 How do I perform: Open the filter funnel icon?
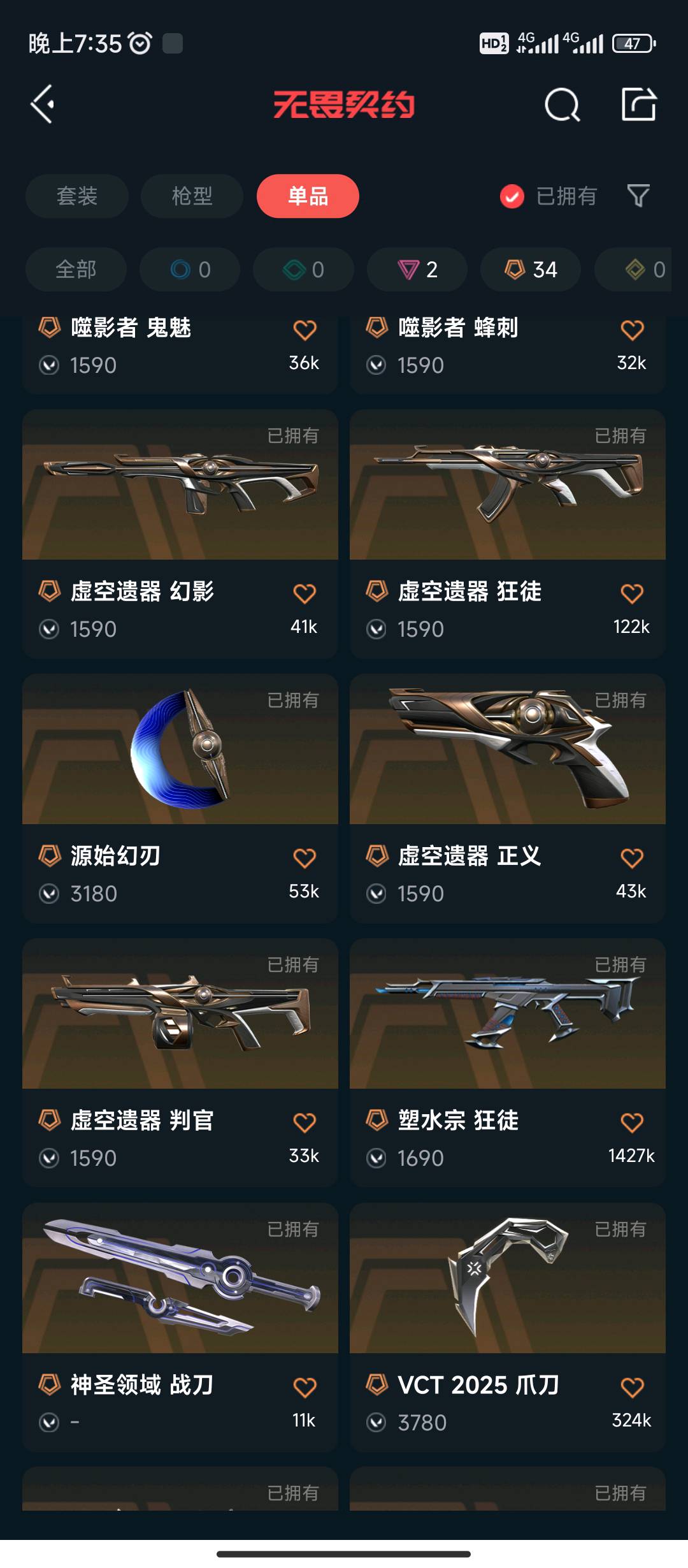pos(638,196)
